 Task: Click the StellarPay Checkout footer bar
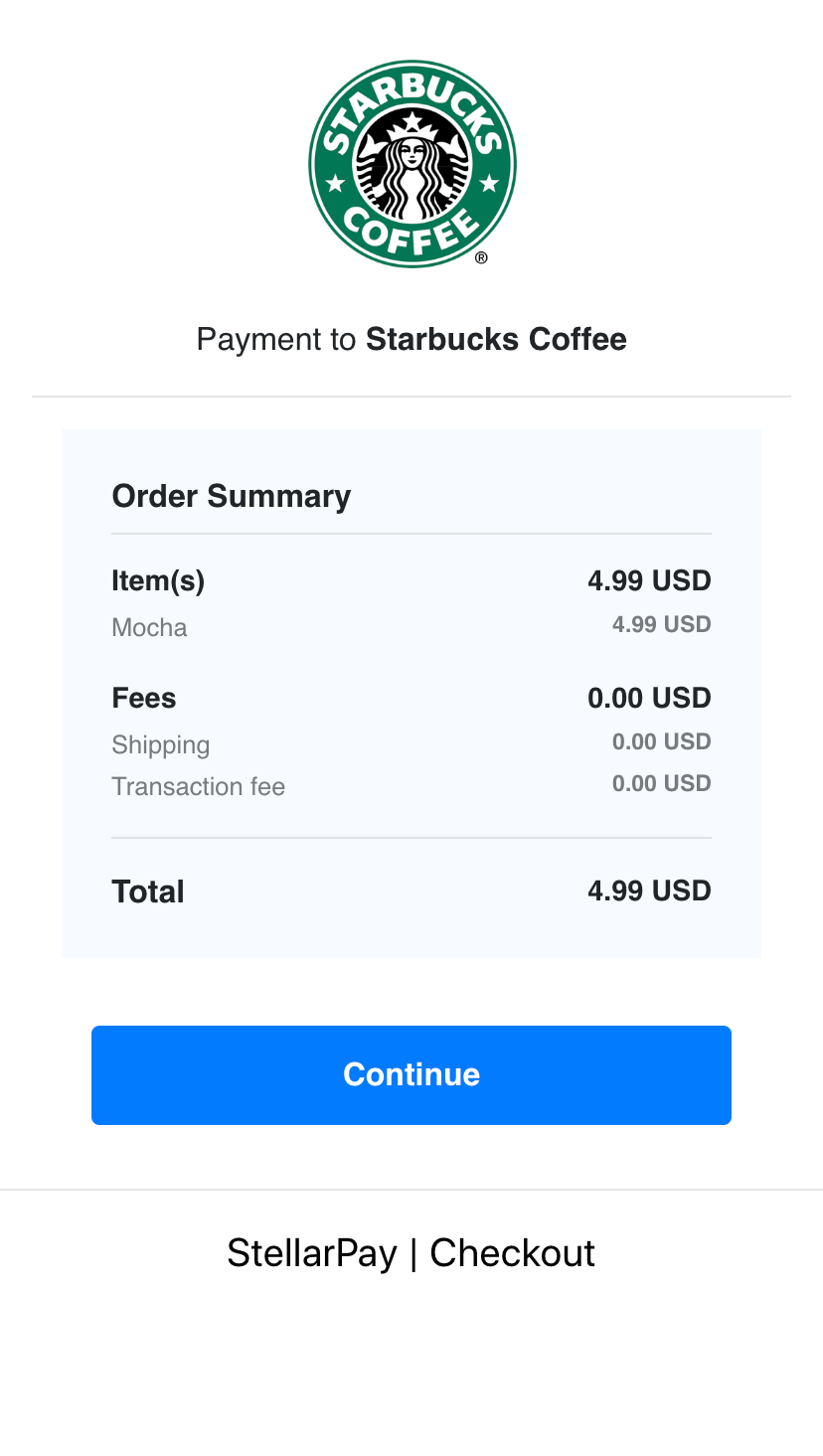click(411, 1253)
